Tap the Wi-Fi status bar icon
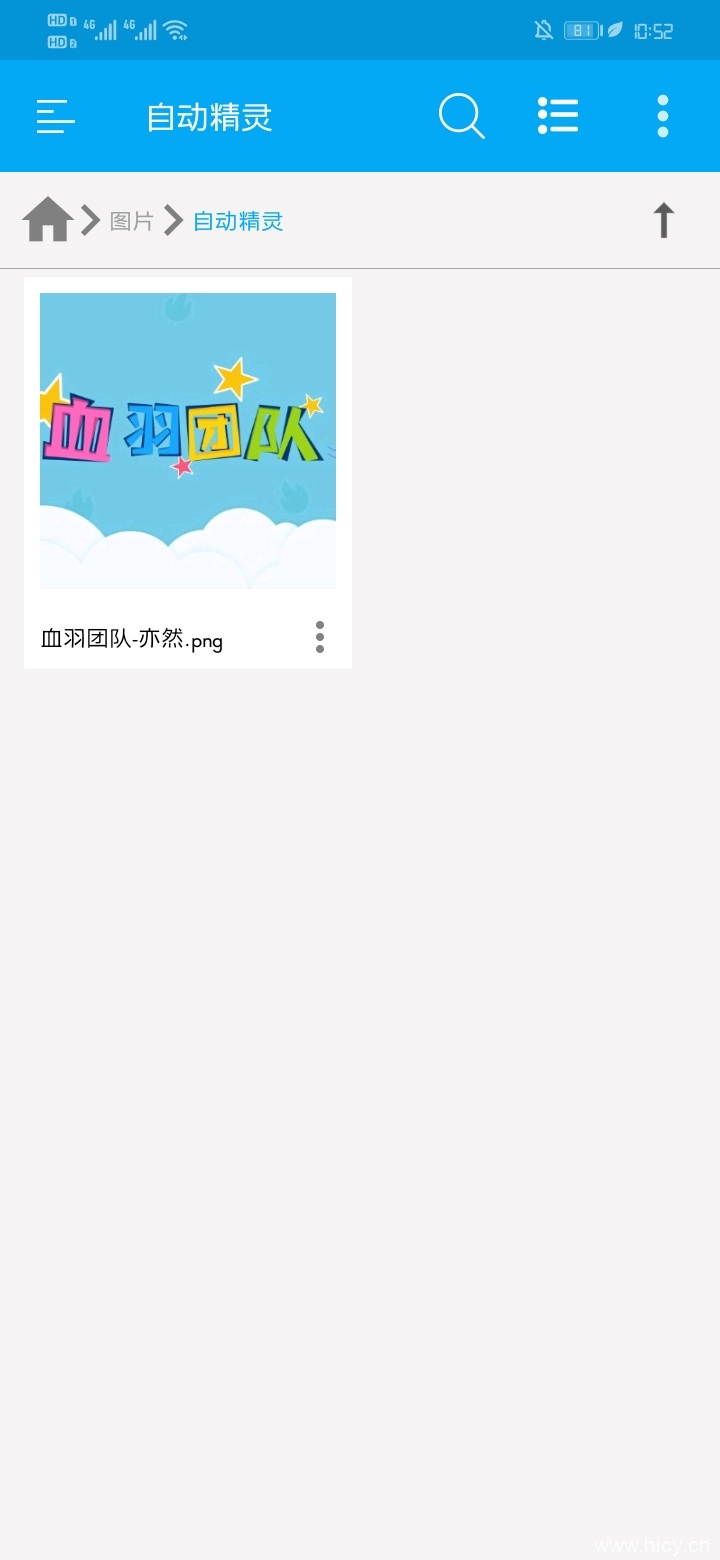 point(178,29)
